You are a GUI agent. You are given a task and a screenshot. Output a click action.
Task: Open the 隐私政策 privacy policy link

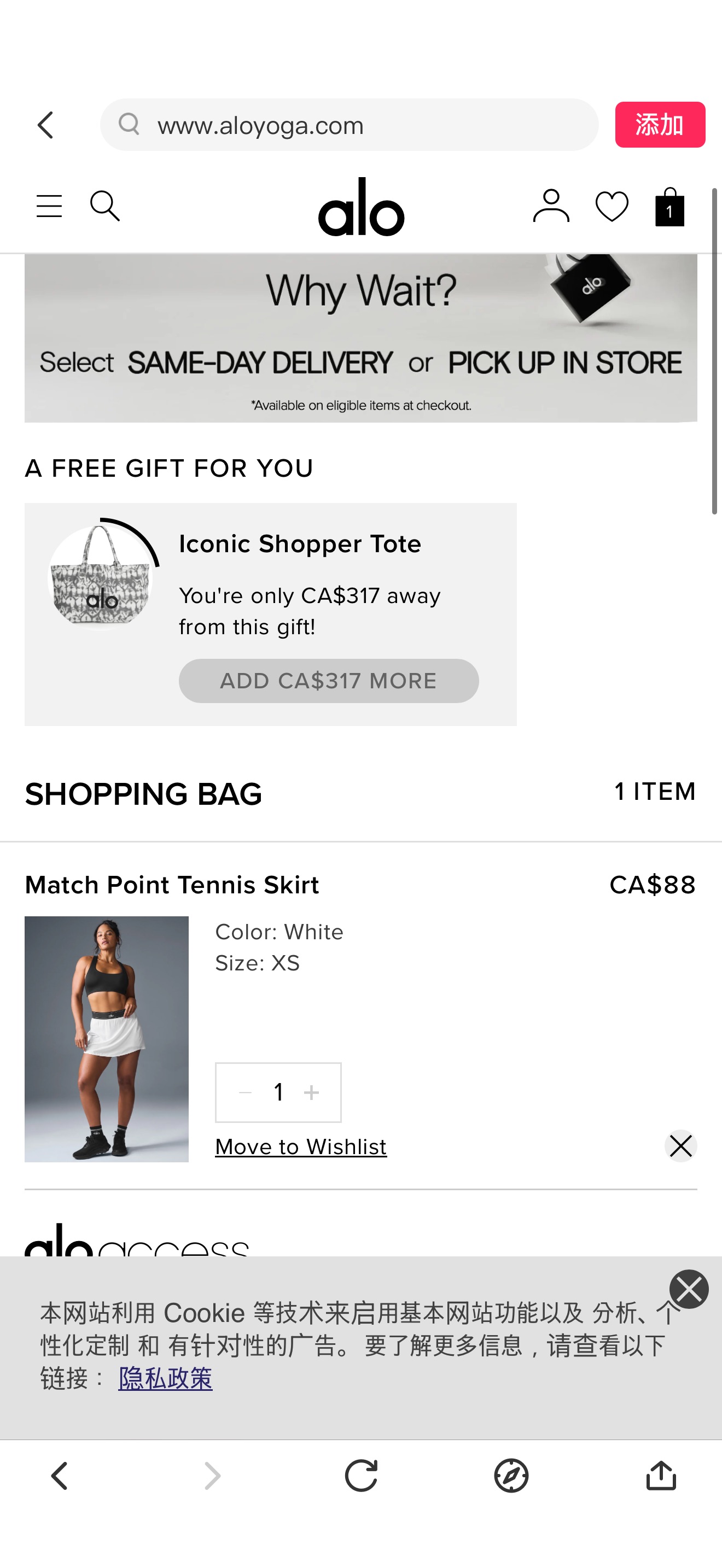point(165,1378)
